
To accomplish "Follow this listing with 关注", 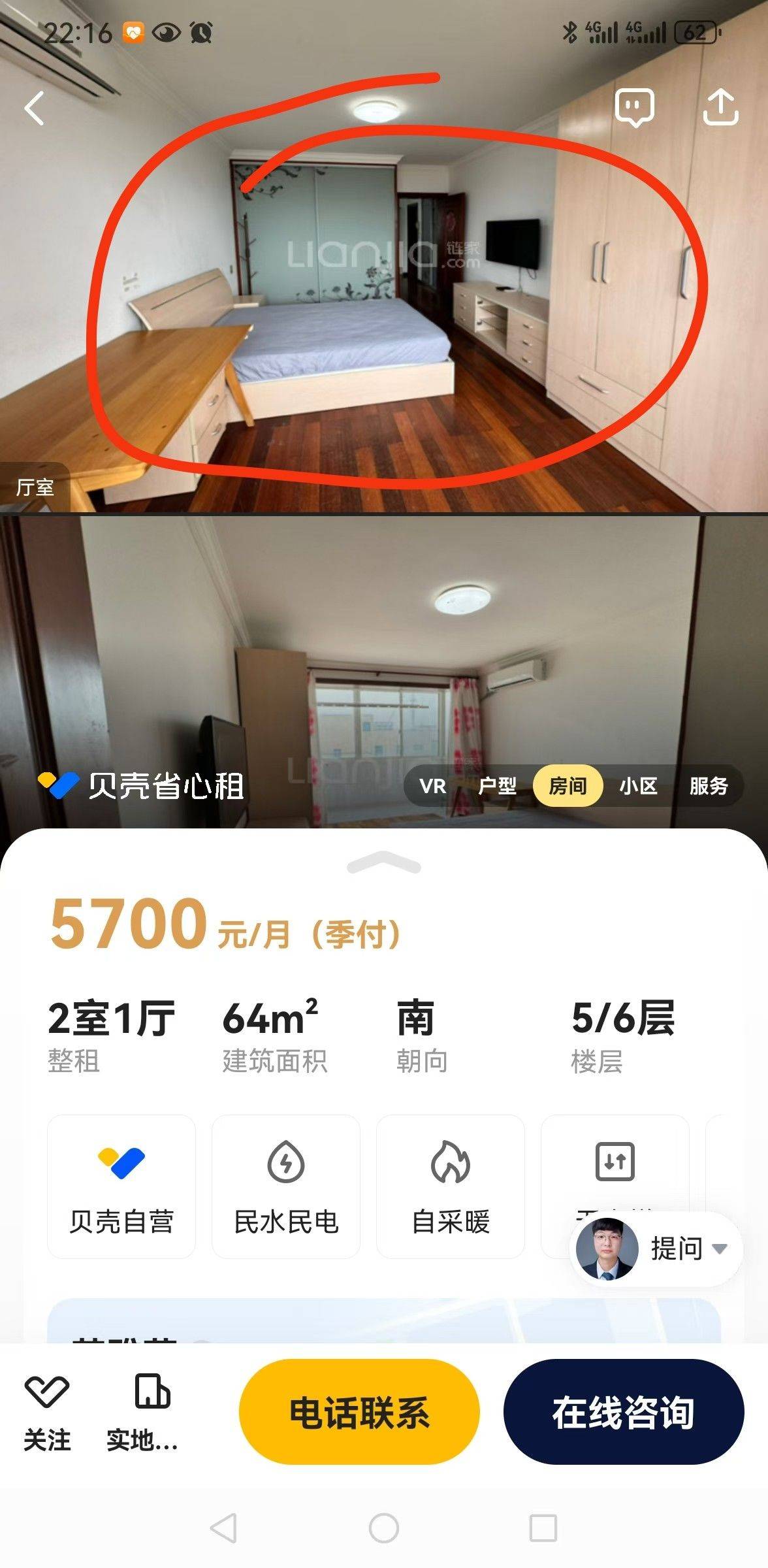I will point(46,1411).
